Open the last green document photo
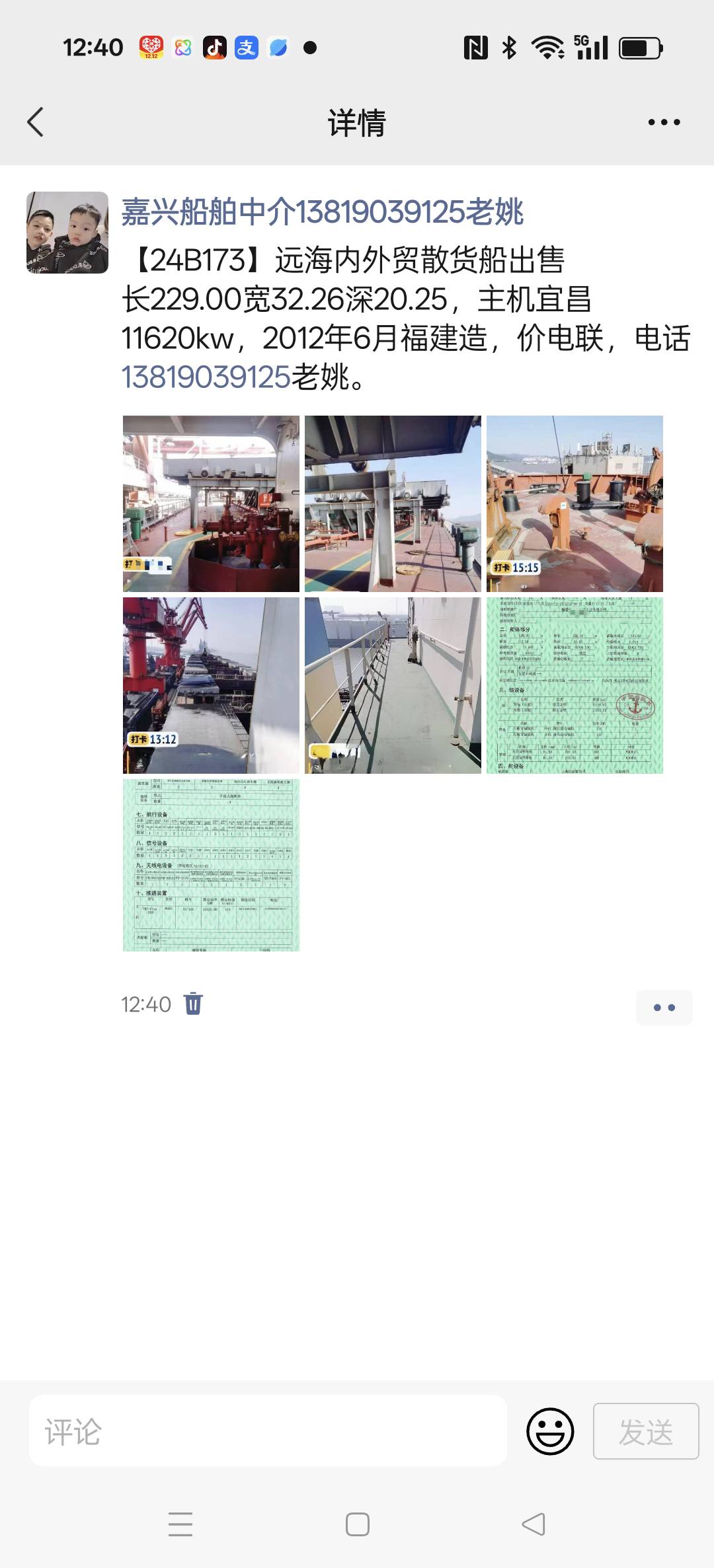Screen dimensions: 714x1568 point(211,865)
